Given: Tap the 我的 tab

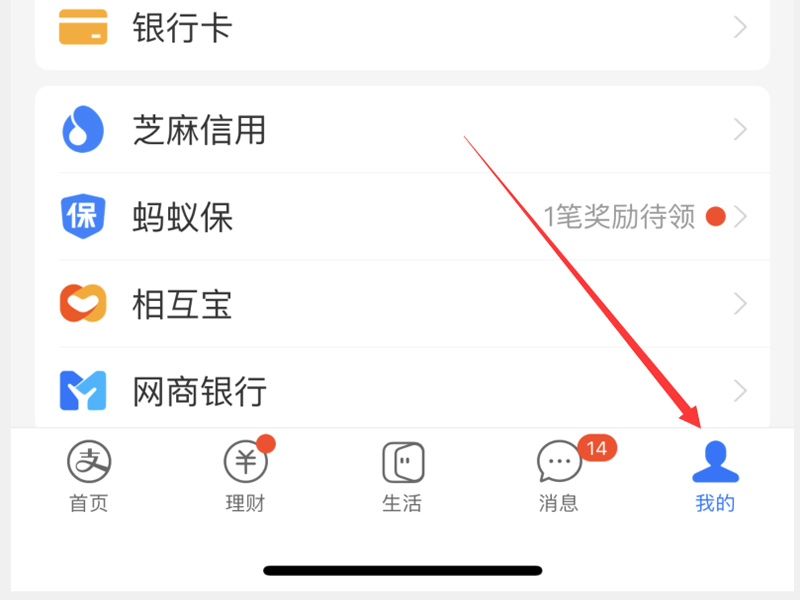Looking at the screenshot, I should coord(715,476).
